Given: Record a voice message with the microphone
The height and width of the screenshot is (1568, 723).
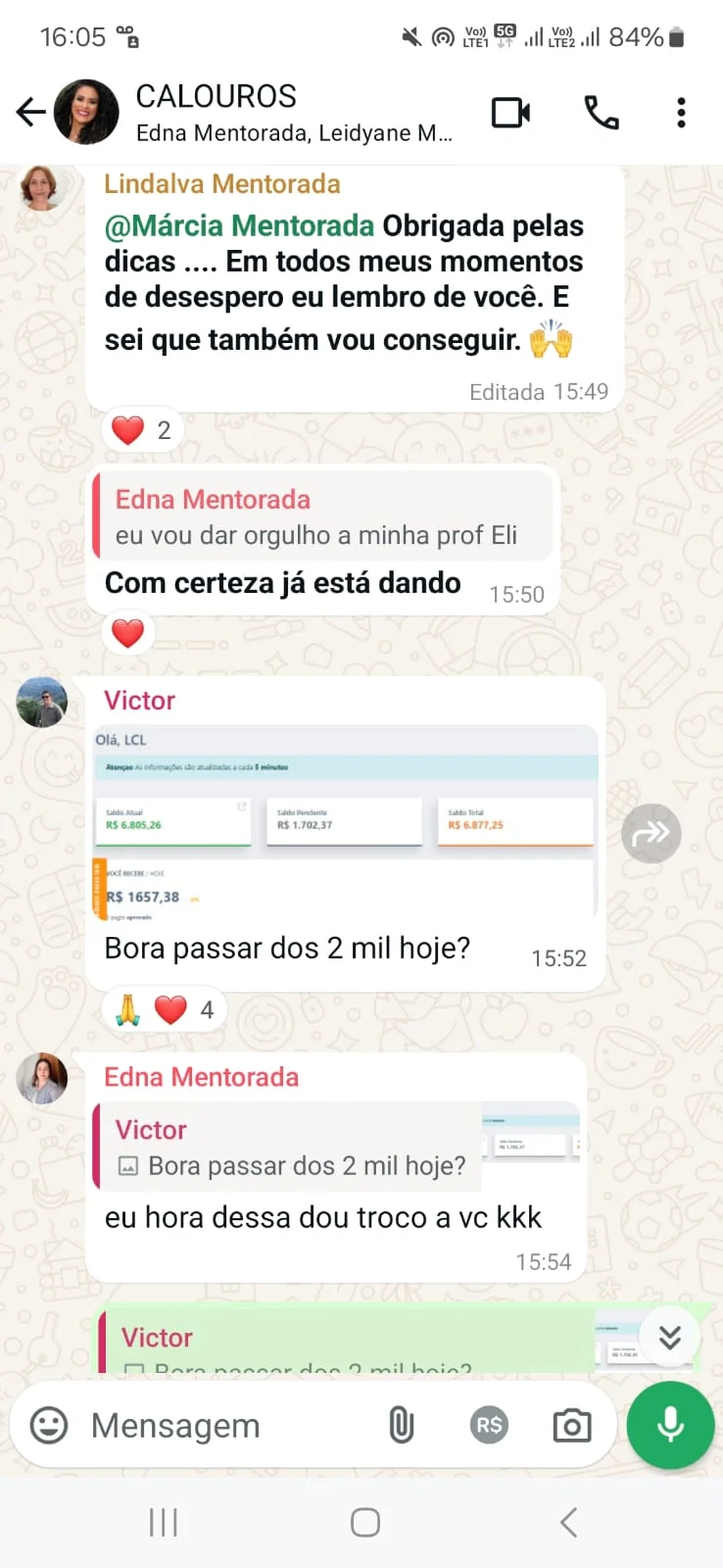Looking at the screenshot, I should (x=671, y=1425).
